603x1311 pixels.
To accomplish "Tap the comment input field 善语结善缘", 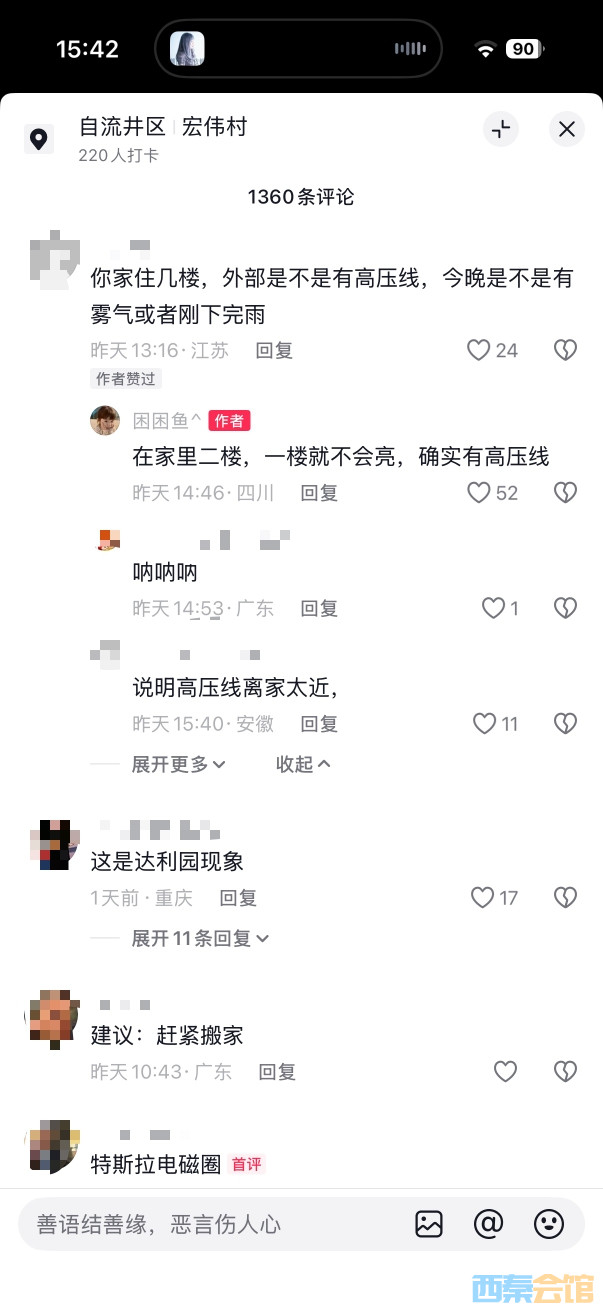I will point(210,1223).
